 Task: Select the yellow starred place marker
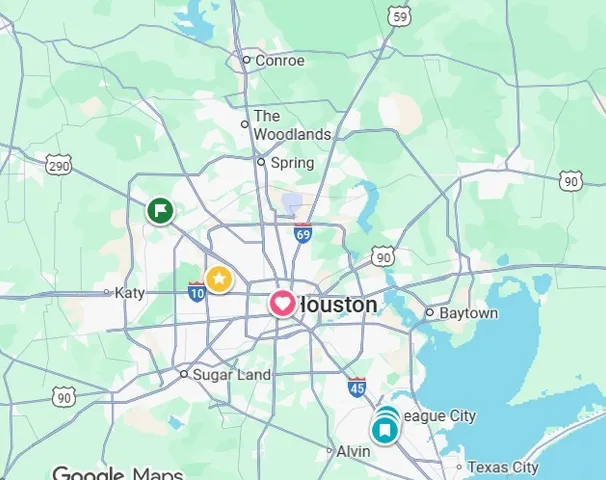pyautogui.click(x=219, y=278)
